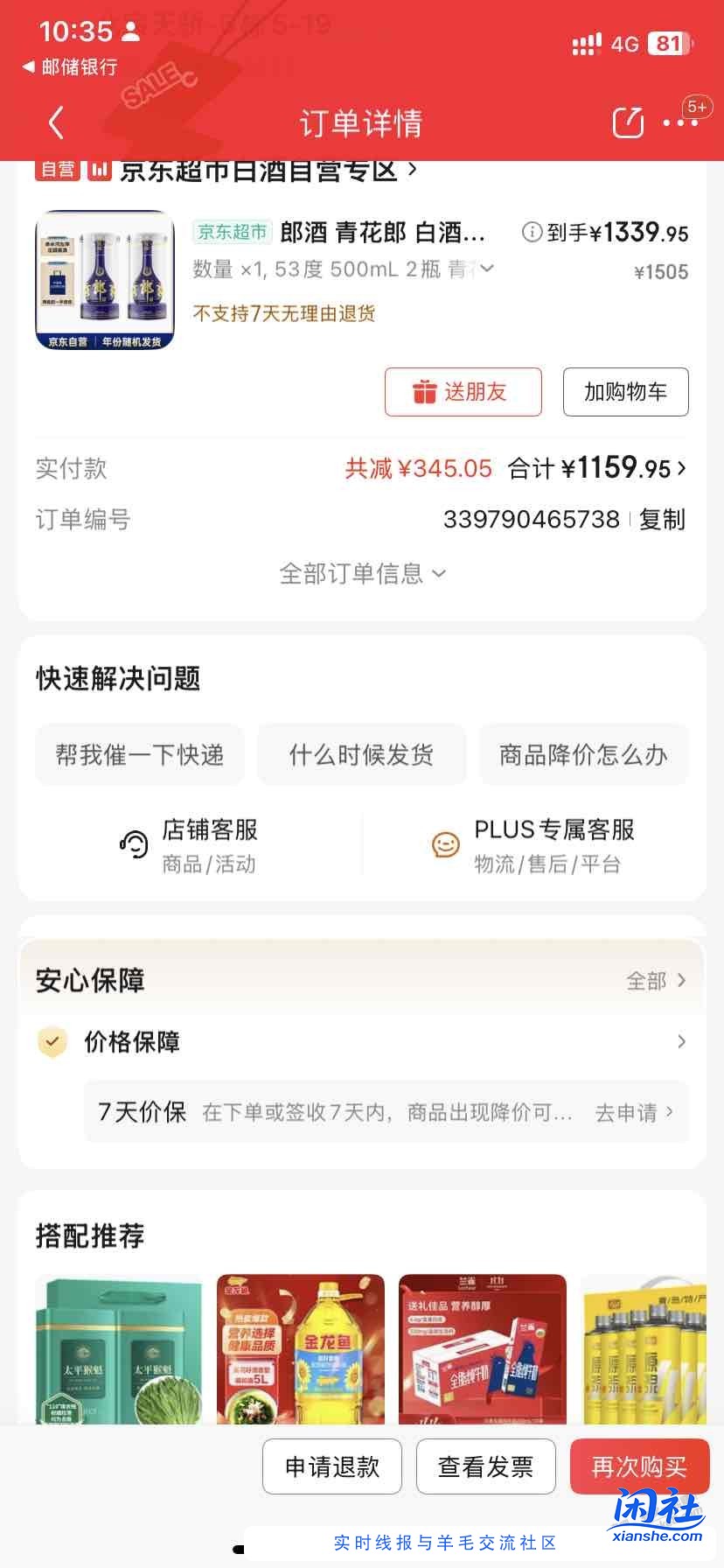
Task: Copy the order number with 复制
Action: (662, 519)
